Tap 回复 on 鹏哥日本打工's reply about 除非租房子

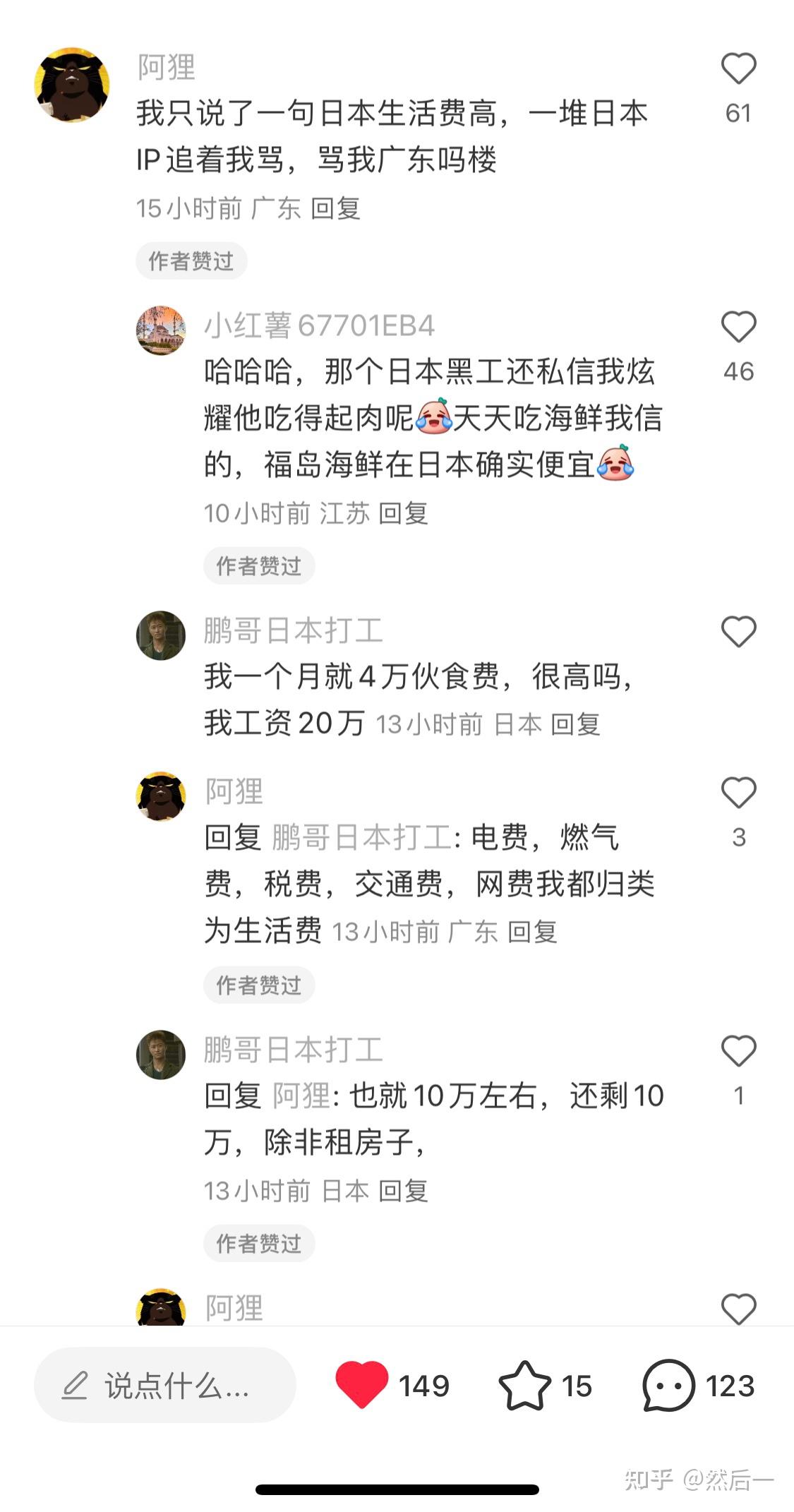pos(404,1191)
